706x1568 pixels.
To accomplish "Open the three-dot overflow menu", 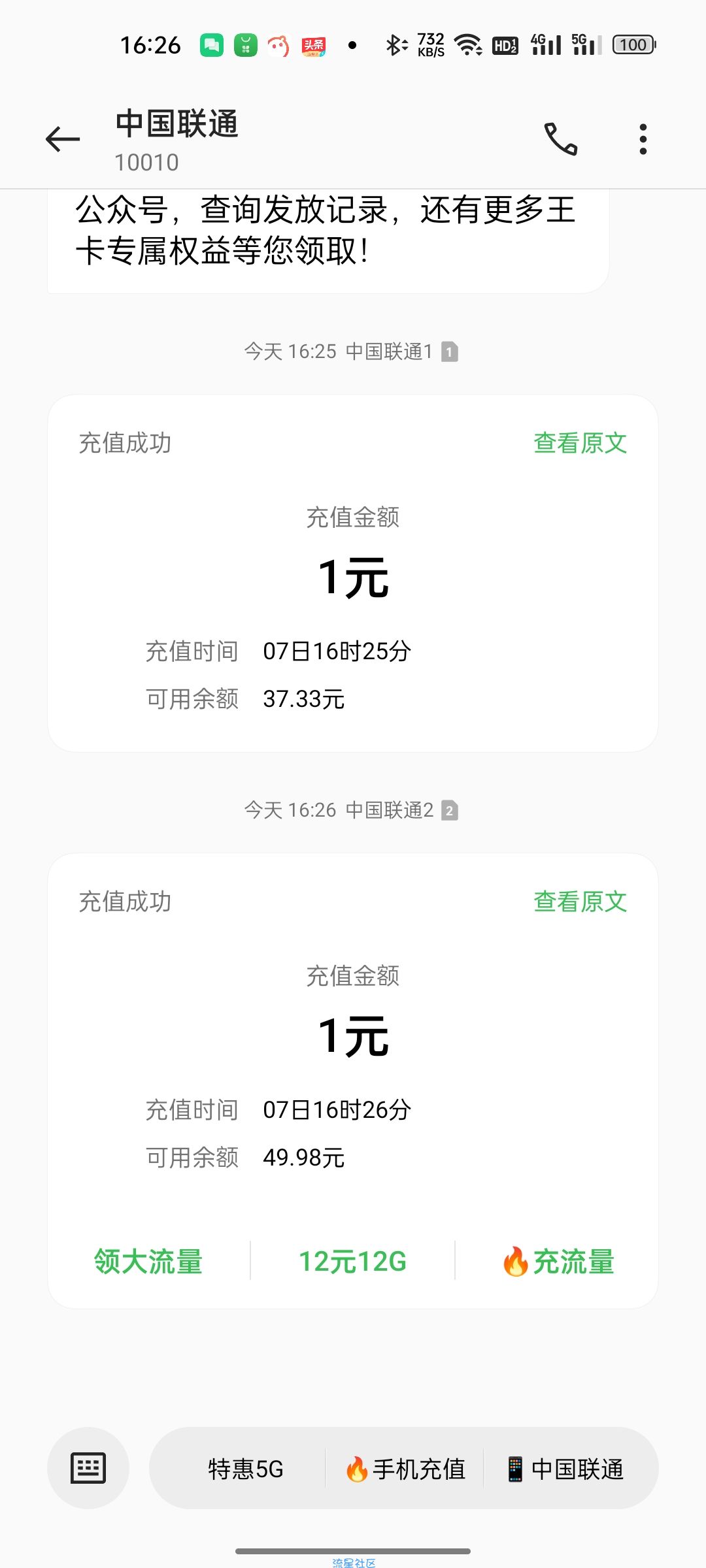I will coord(643,139).
